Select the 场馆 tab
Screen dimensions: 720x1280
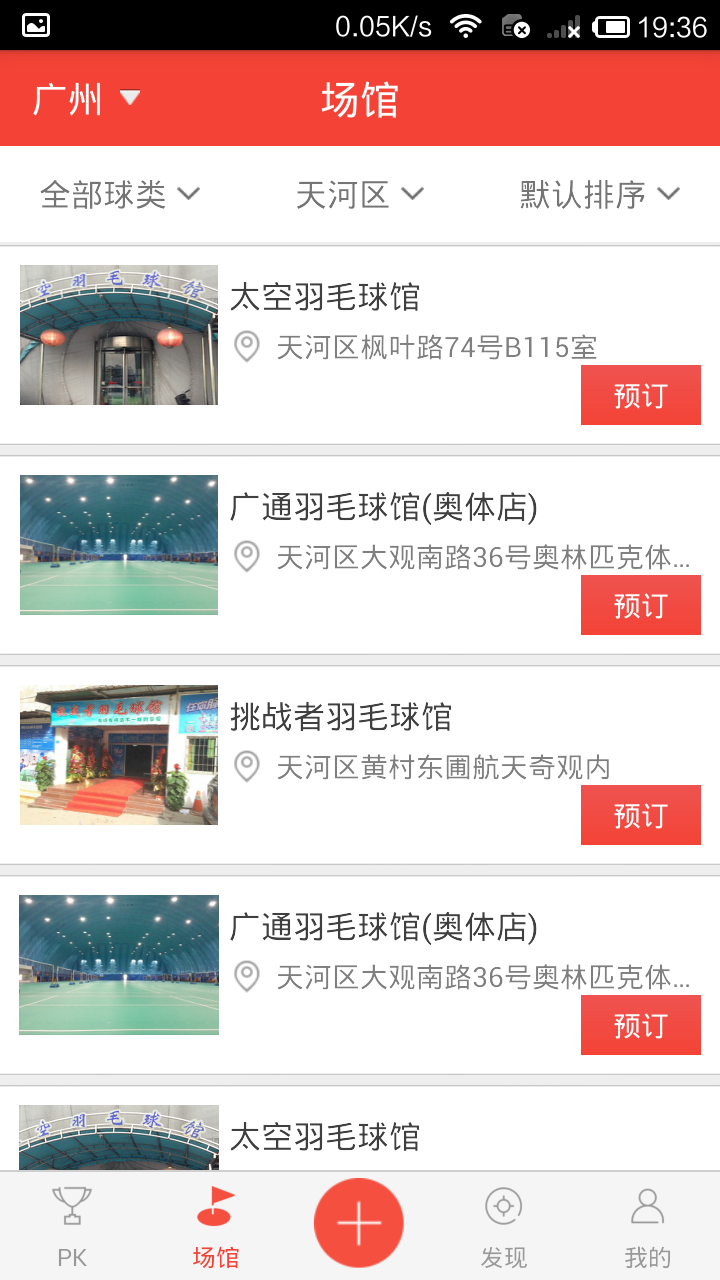(216, 1226)
